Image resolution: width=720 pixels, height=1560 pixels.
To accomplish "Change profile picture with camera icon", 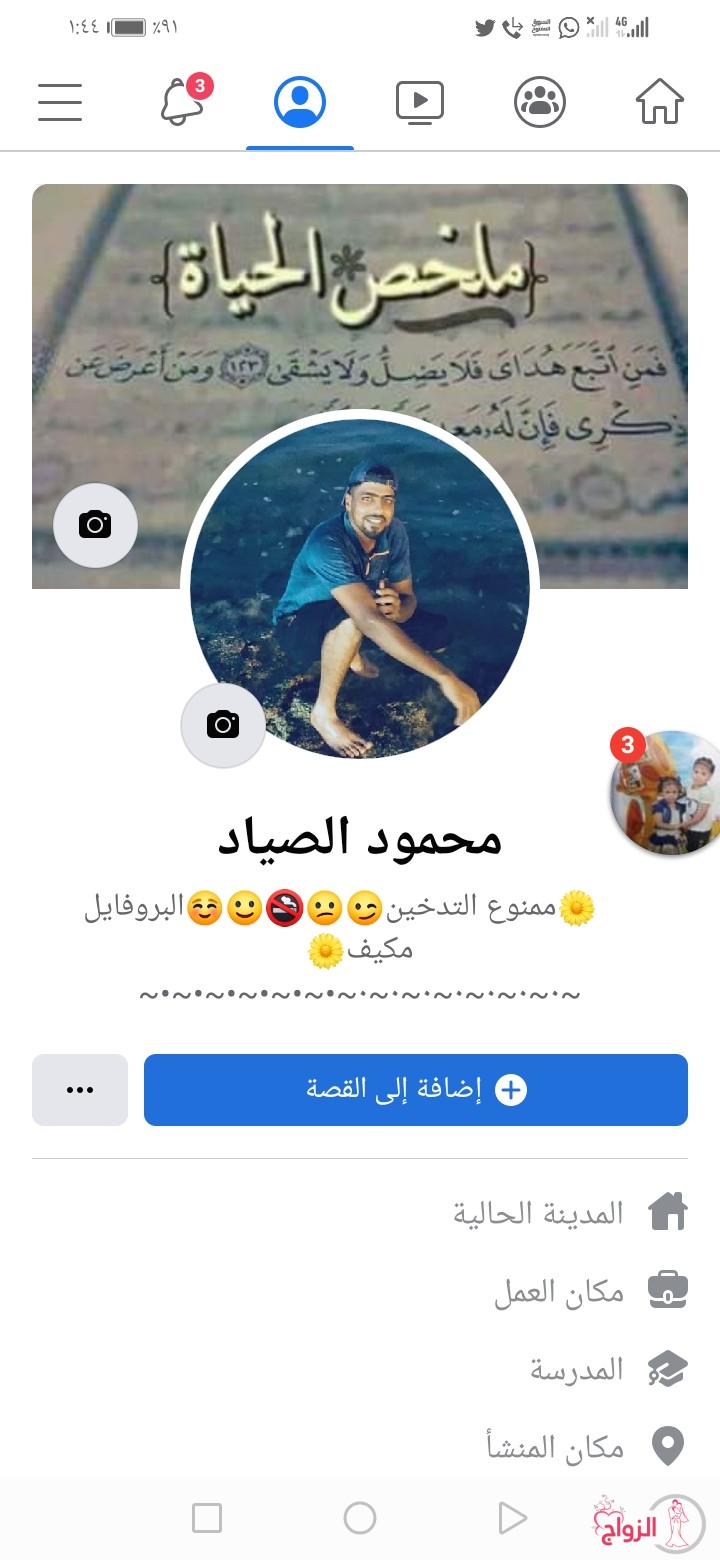I will point(223,725).
